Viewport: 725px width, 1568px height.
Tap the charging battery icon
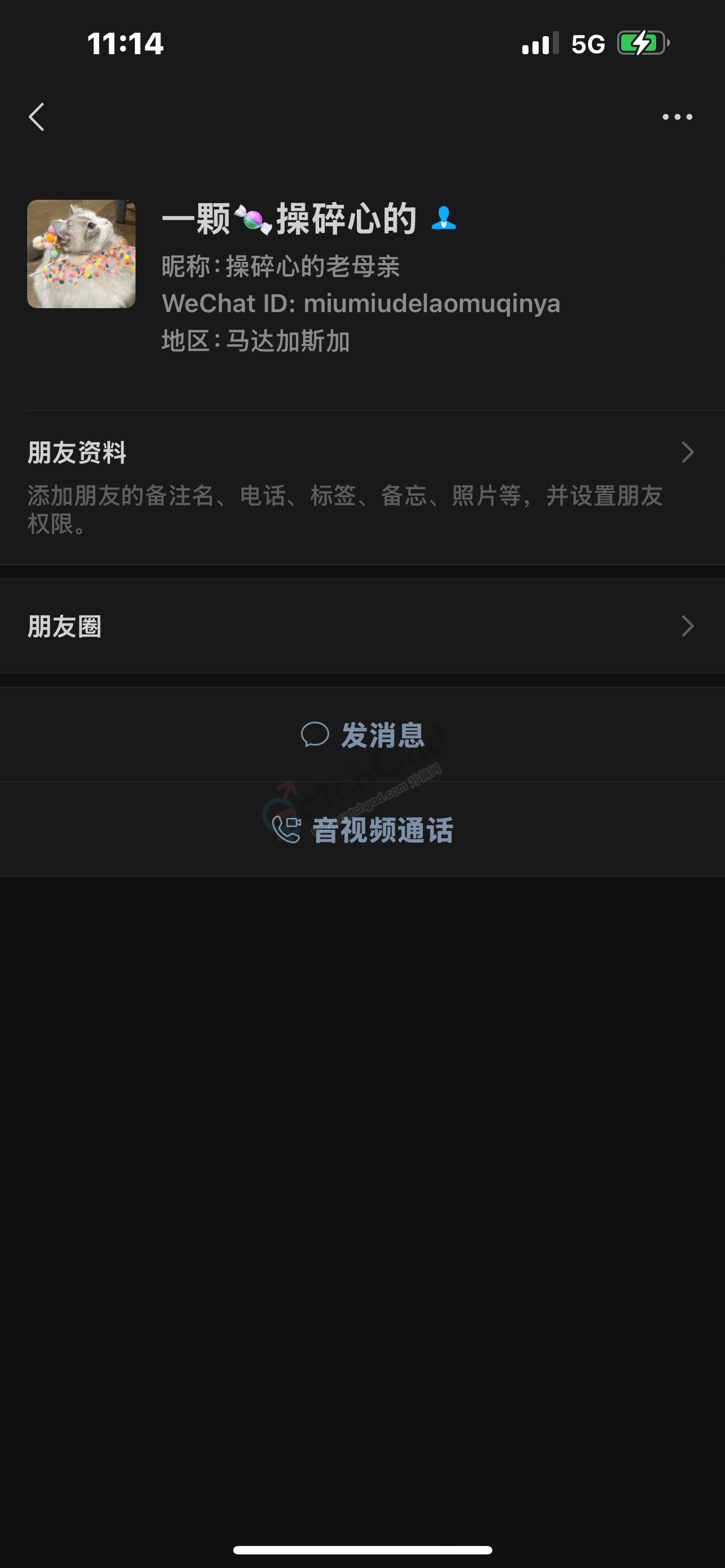click(x=643, y=42)
